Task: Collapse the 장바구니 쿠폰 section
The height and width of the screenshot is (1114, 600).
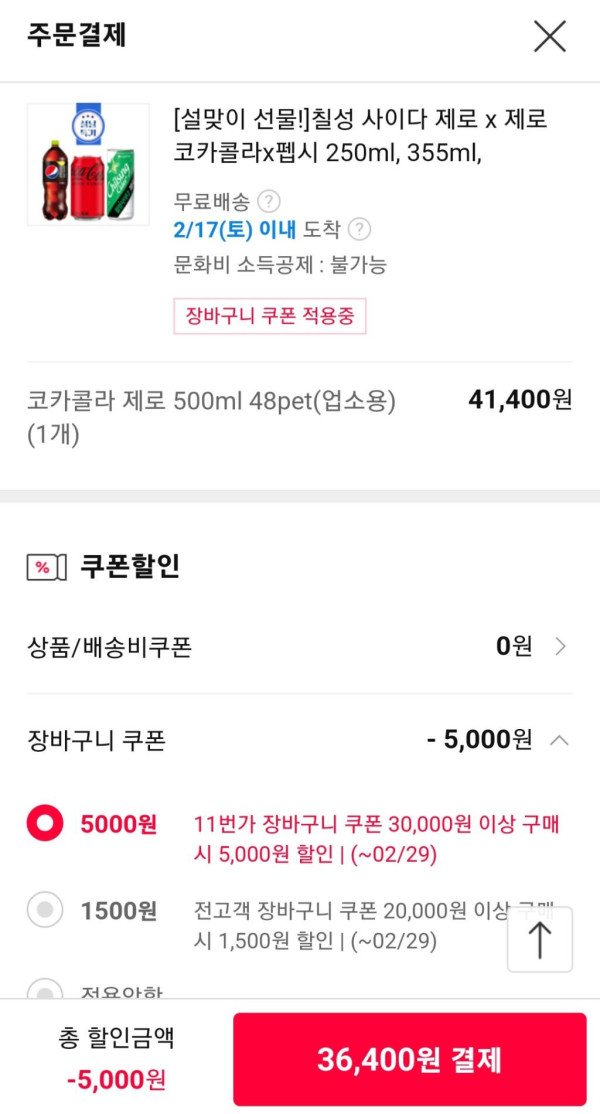Action: pos(560,741)
